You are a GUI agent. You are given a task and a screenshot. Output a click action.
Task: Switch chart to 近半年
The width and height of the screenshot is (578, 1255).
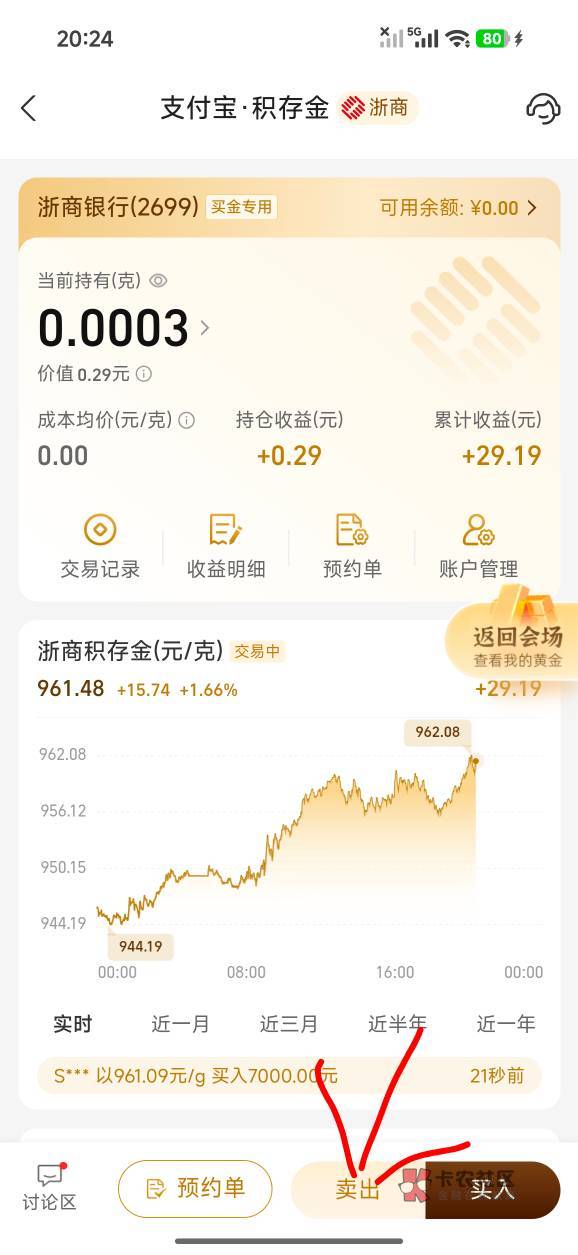click(397, 1023)
